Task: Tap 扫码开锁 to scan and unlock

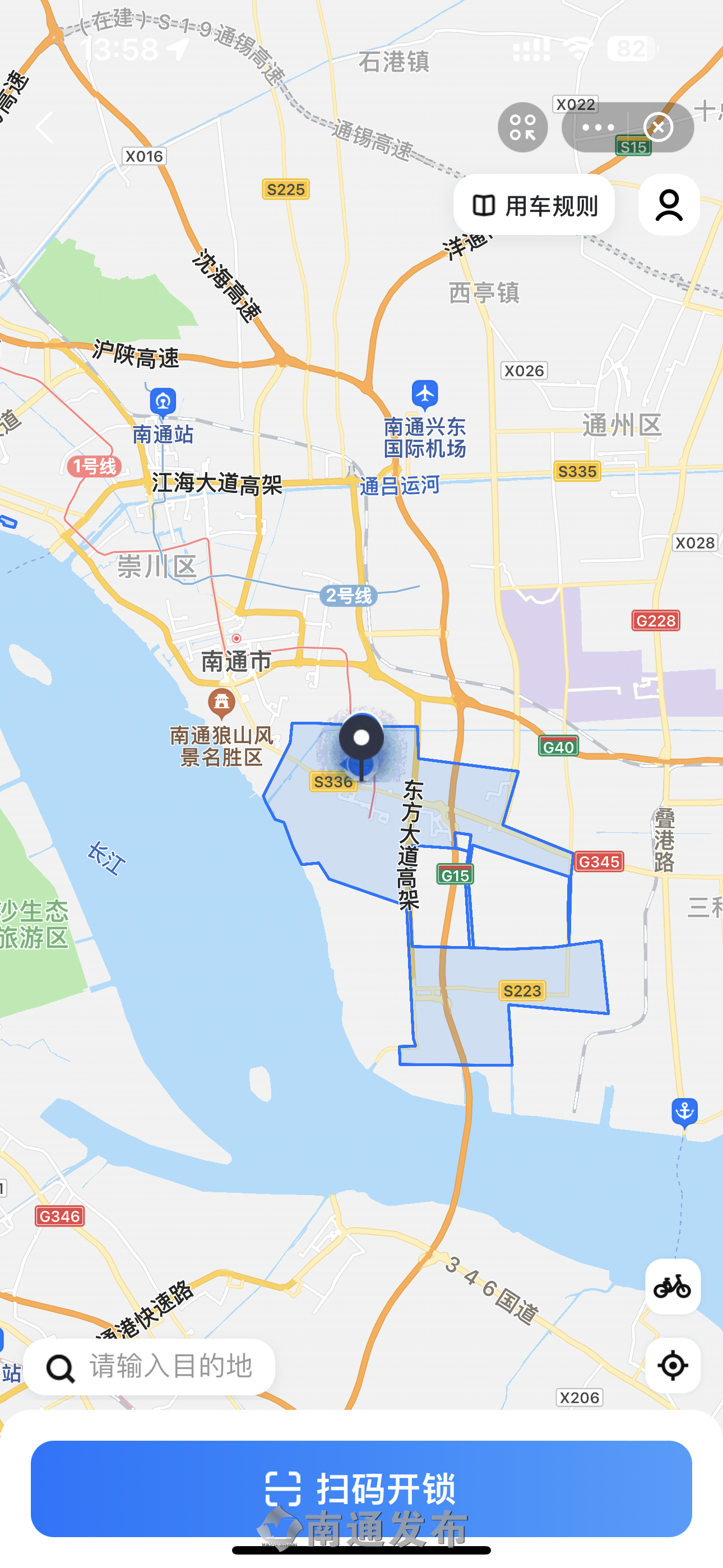Action: (361, 1488)
